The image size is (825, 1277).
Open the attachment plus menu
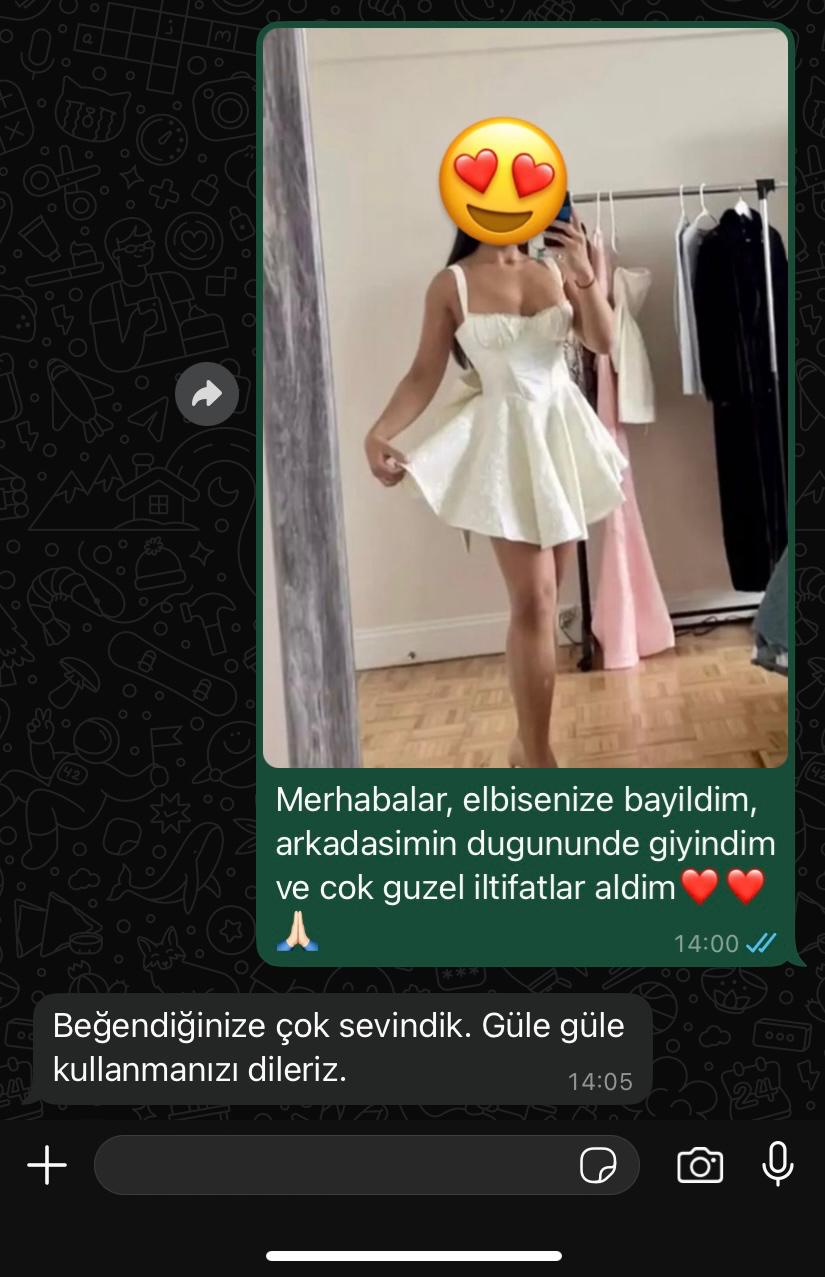47,1165
